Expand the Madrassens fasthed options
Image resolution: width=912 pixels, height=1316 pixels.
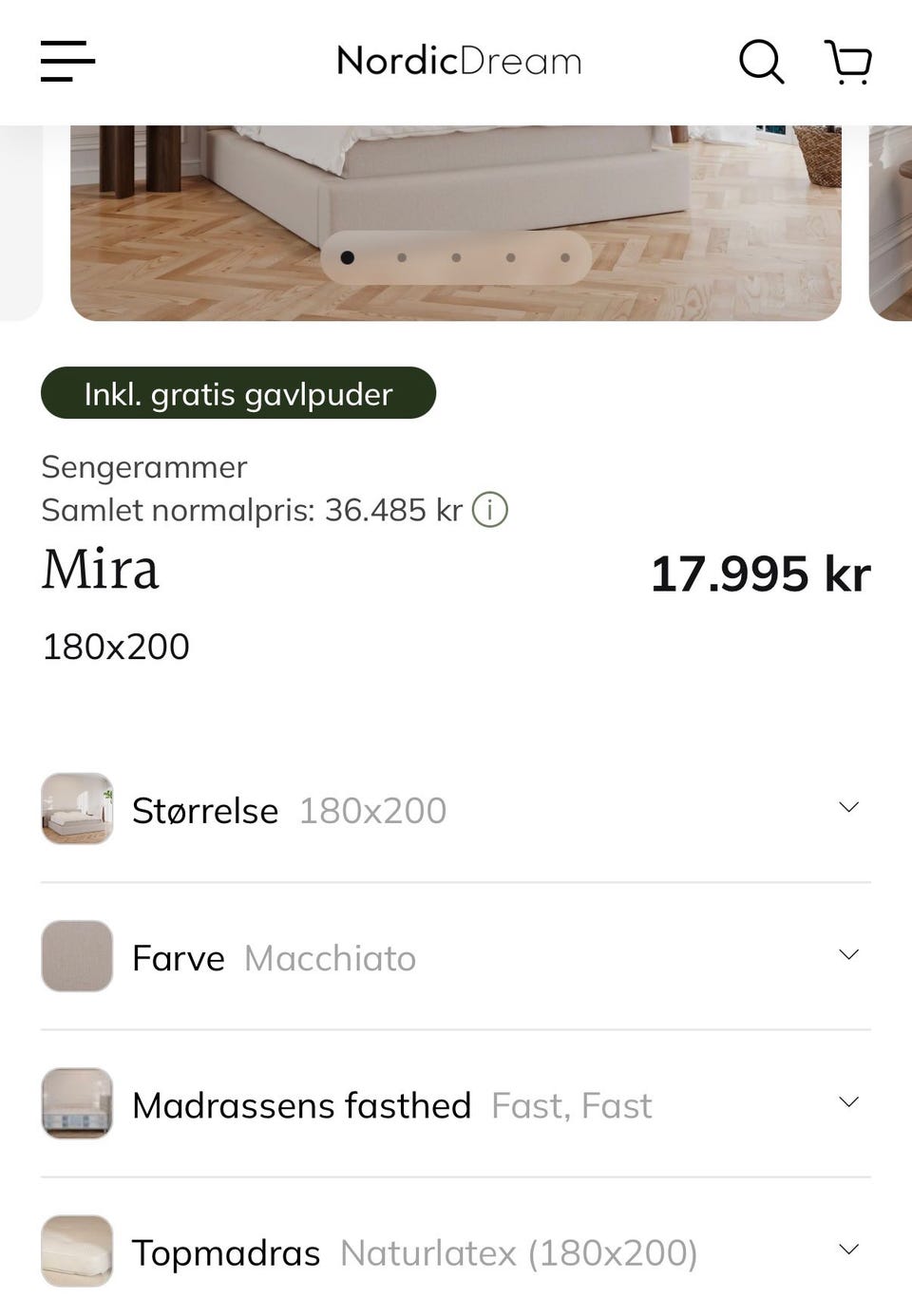click(x=846, y=1102)
